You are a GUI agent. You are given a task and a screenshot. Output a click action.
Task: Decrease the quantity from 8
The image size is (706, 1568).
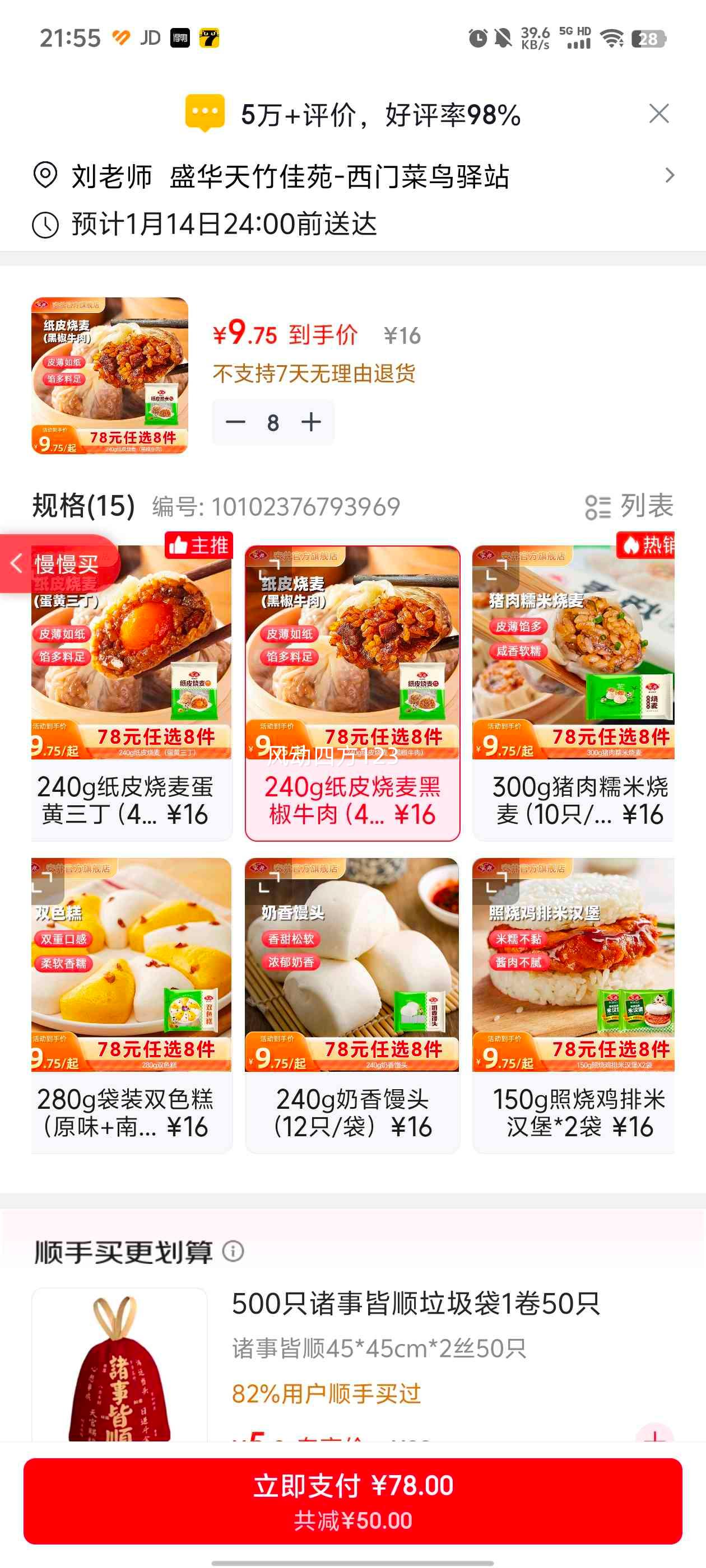pyautogui.click(x=235, y=422)
